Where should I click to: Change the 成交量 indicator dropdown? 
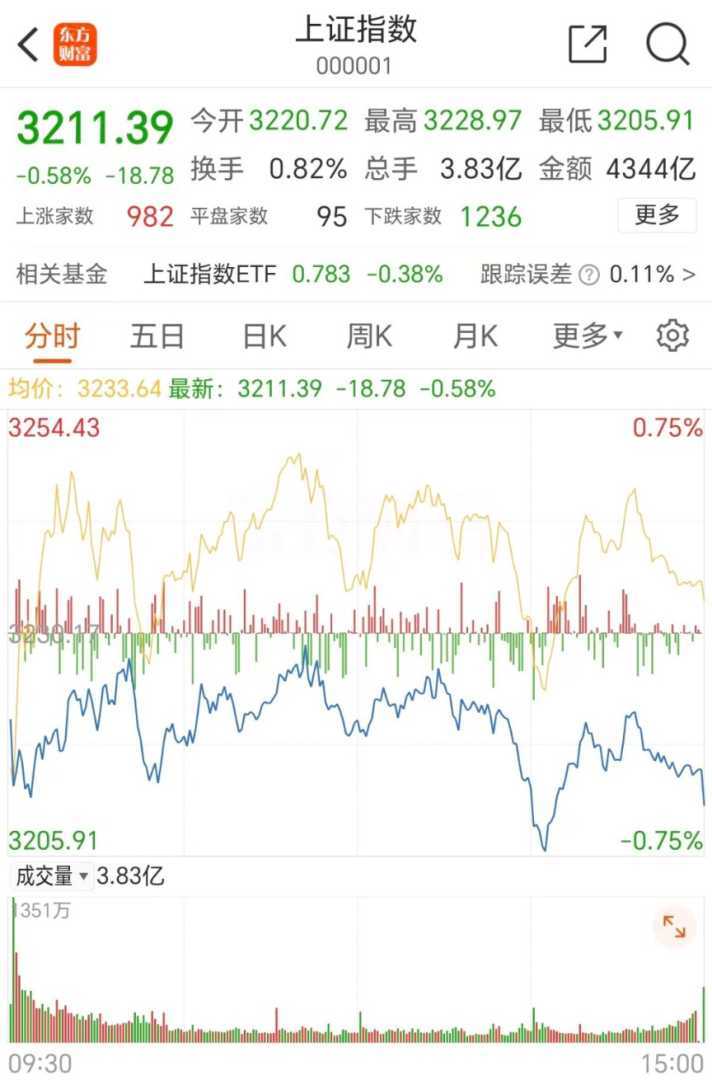tap(51, 877)
